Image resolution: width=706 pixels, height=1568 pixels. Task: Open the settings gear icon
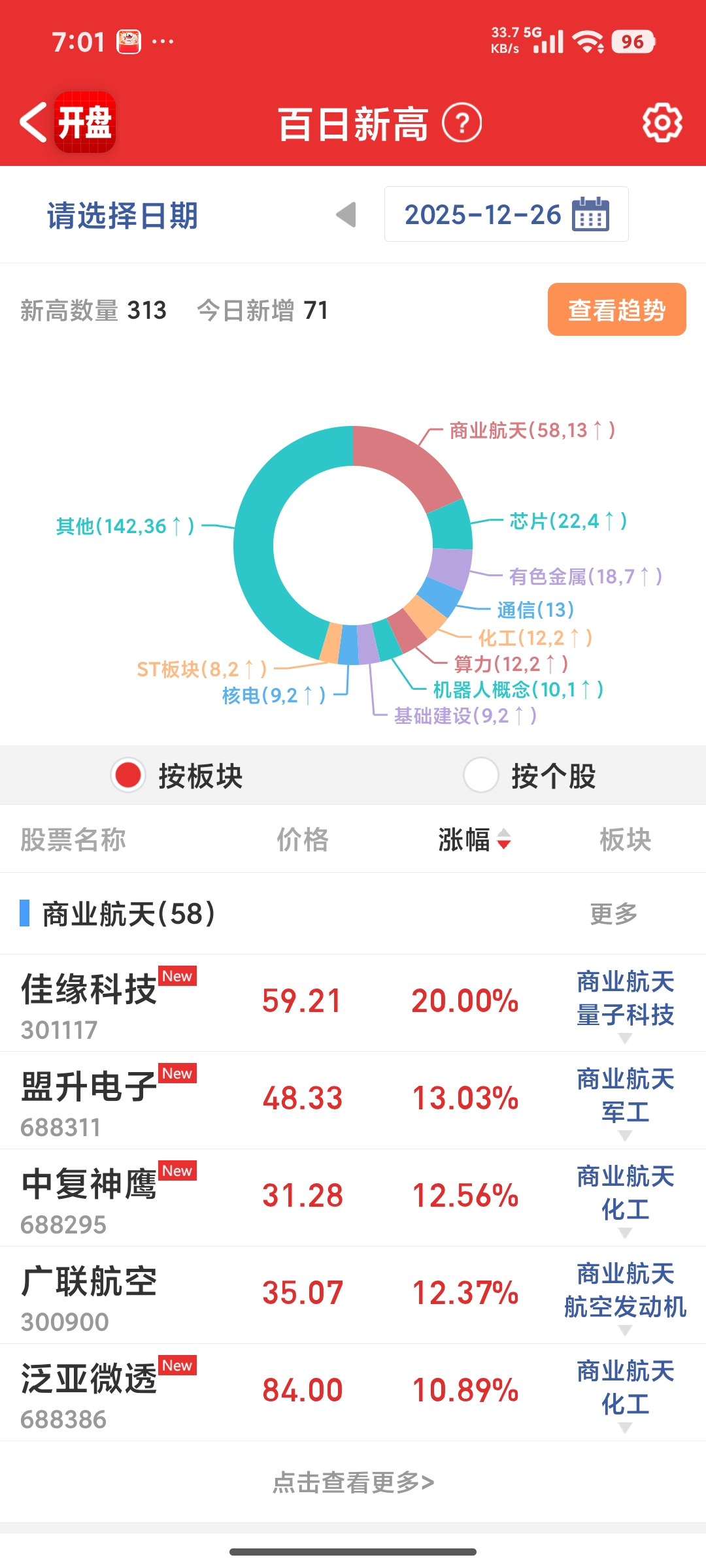pos(662,122)
